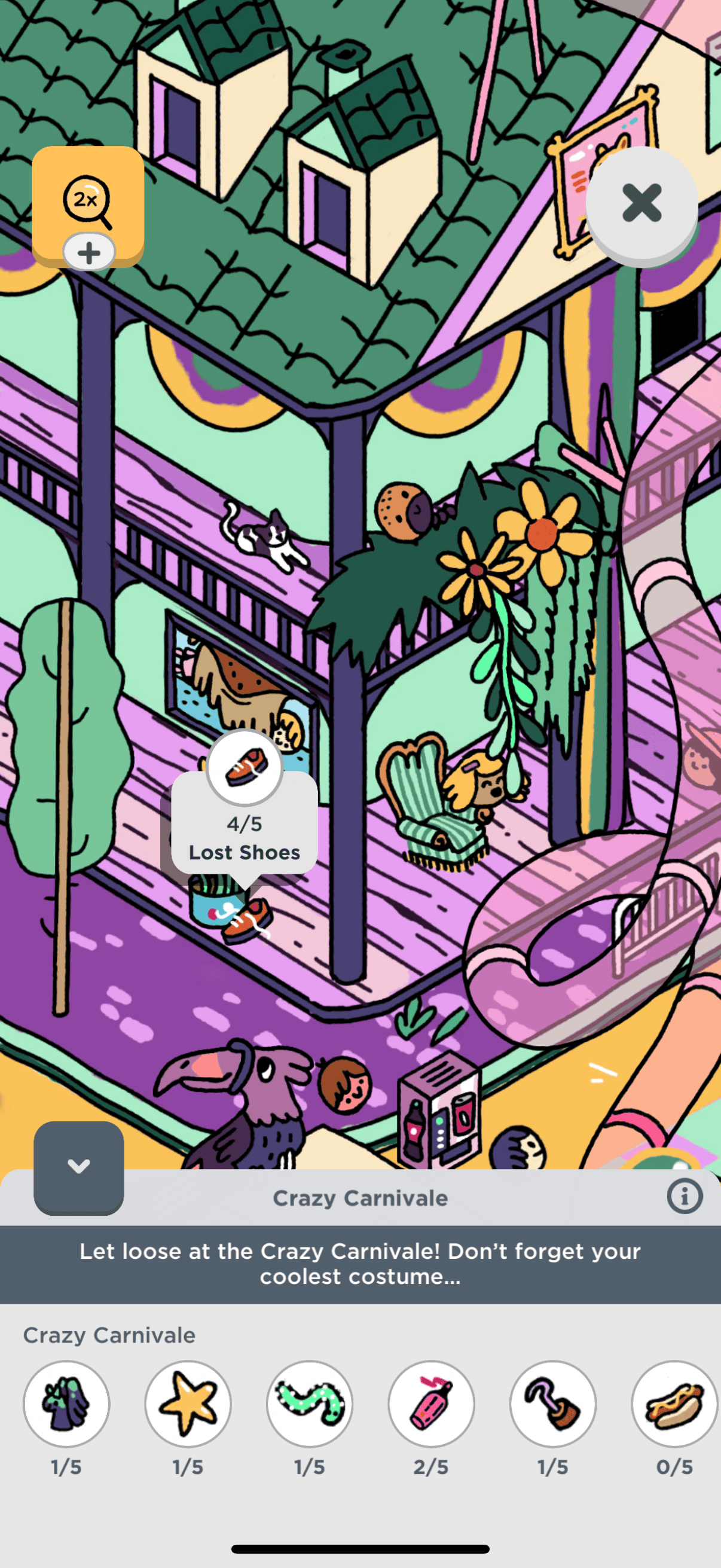Select the green snake item
Image resolution: width=721 pixels, height=1568 pixels.
310,1403
